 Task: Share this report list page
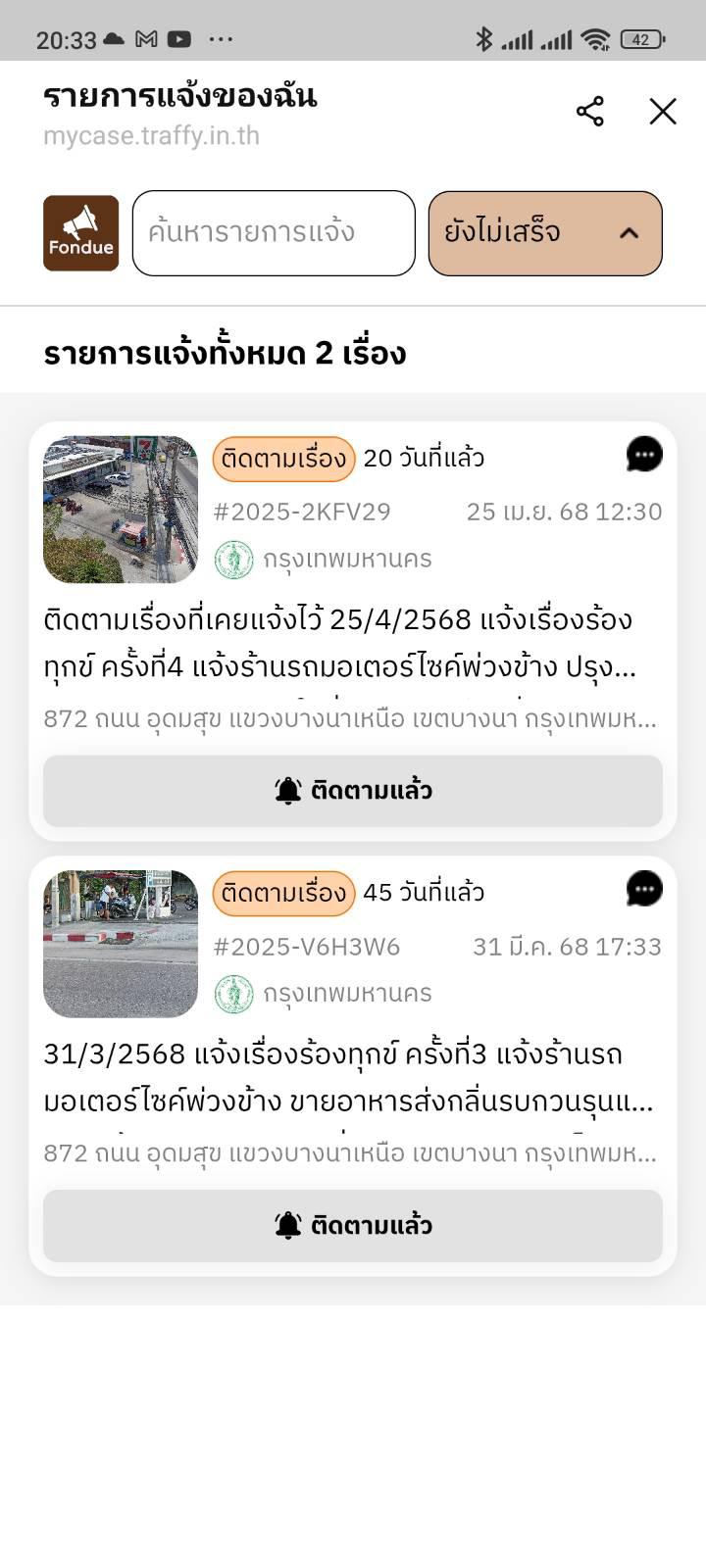point(589,112)
